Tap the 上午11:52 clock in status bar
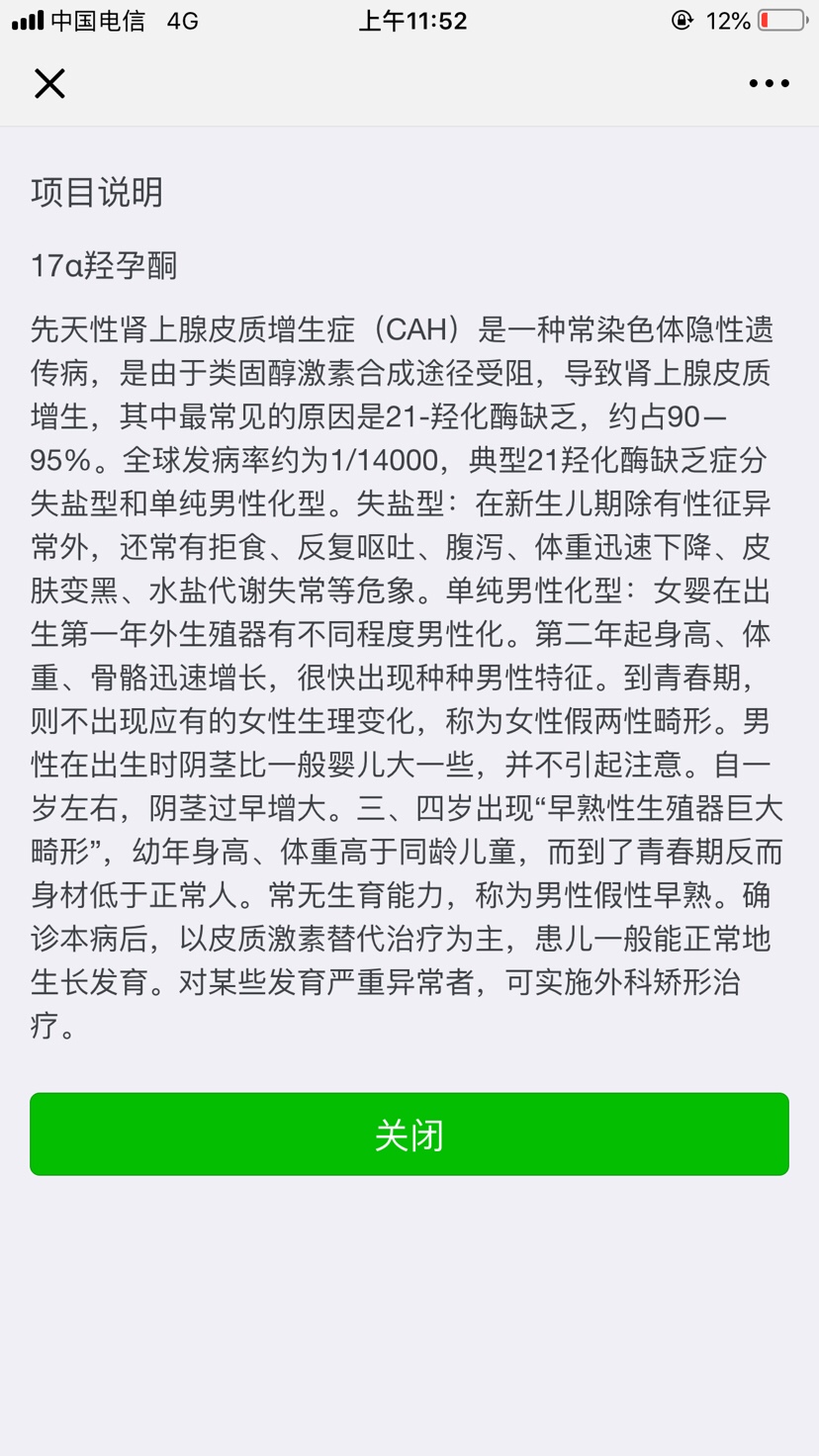This screenshot has height=1456, width=819. coord(411,17)
